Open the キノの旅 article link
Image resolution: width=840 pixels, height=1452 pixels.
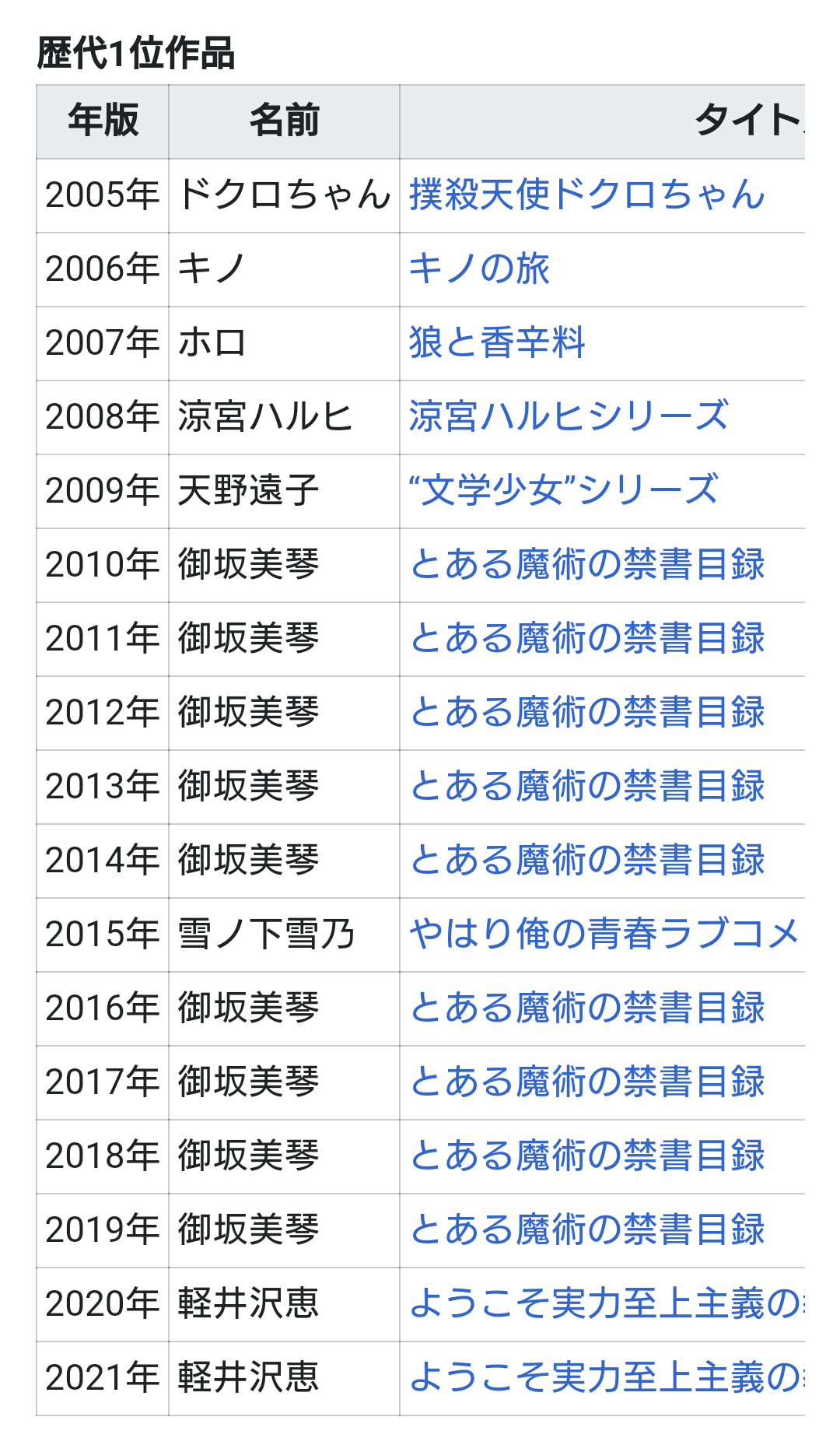click(479, 268)
